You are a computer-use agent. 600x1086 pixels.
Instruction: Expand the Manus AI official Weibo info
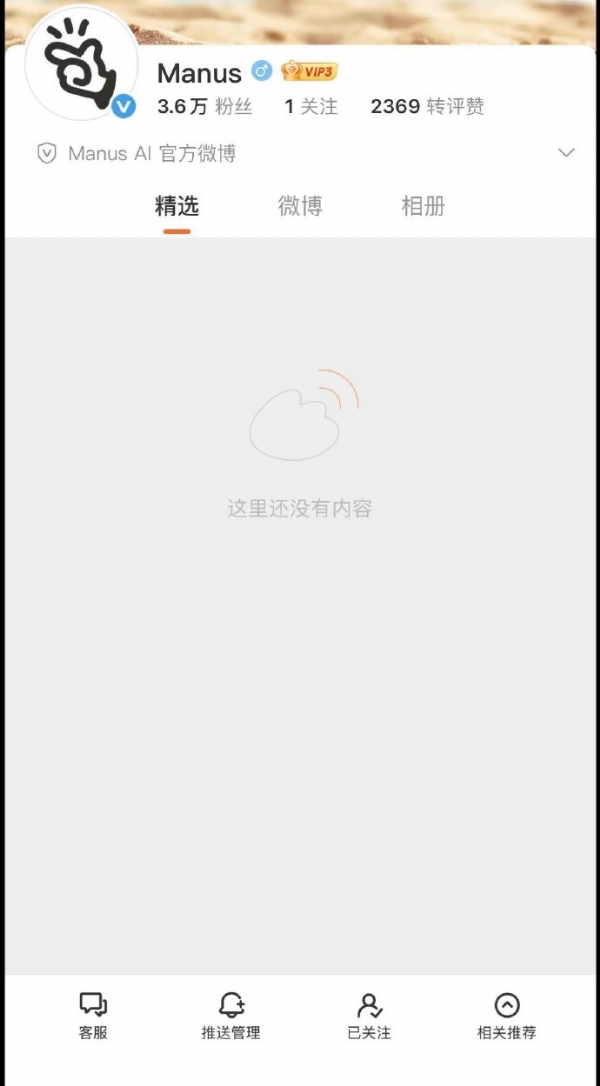pyautogui.click(x=567, y=152)
